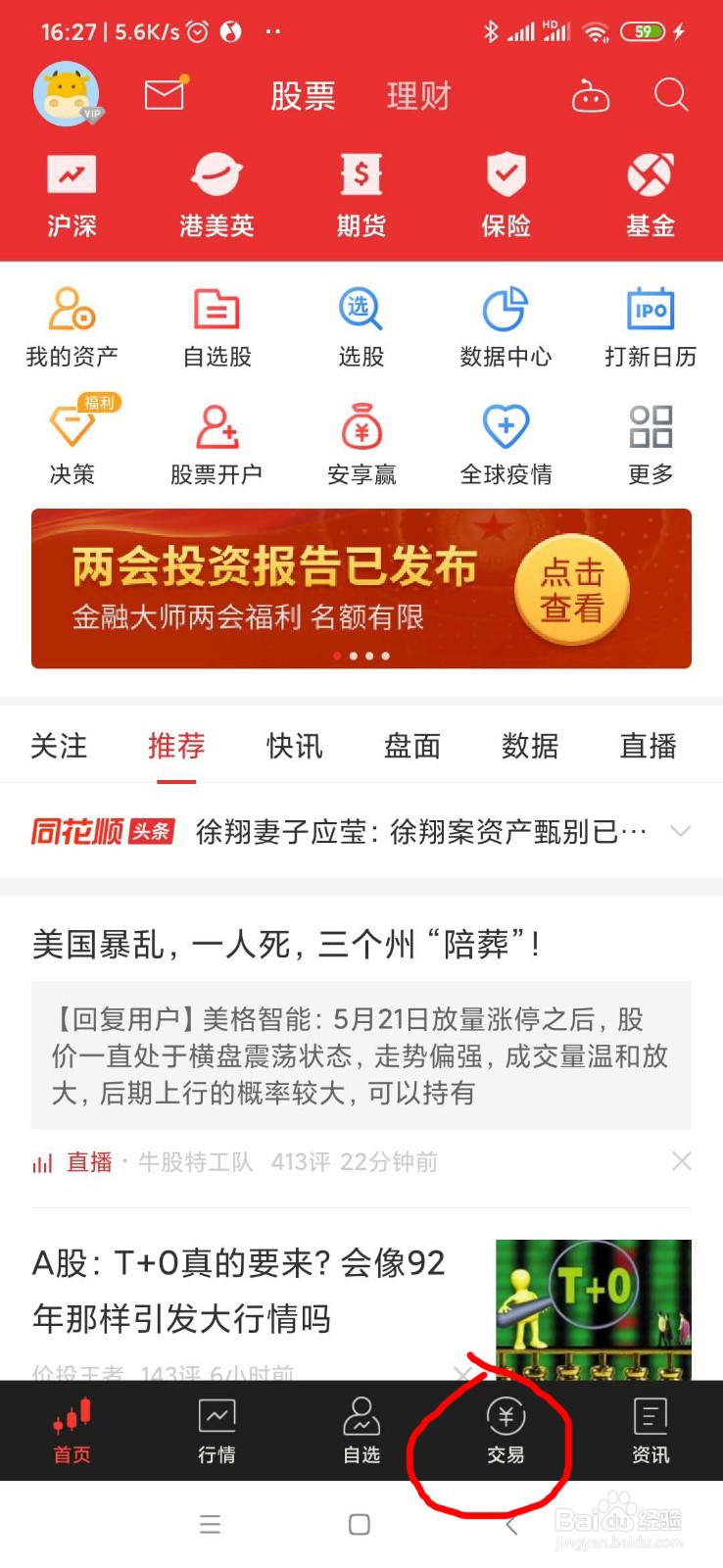The height and width of the screenshot is (1568, 723).
Task: Collapse the 美国暴乱 news via X
Action: click(682, 1161)
